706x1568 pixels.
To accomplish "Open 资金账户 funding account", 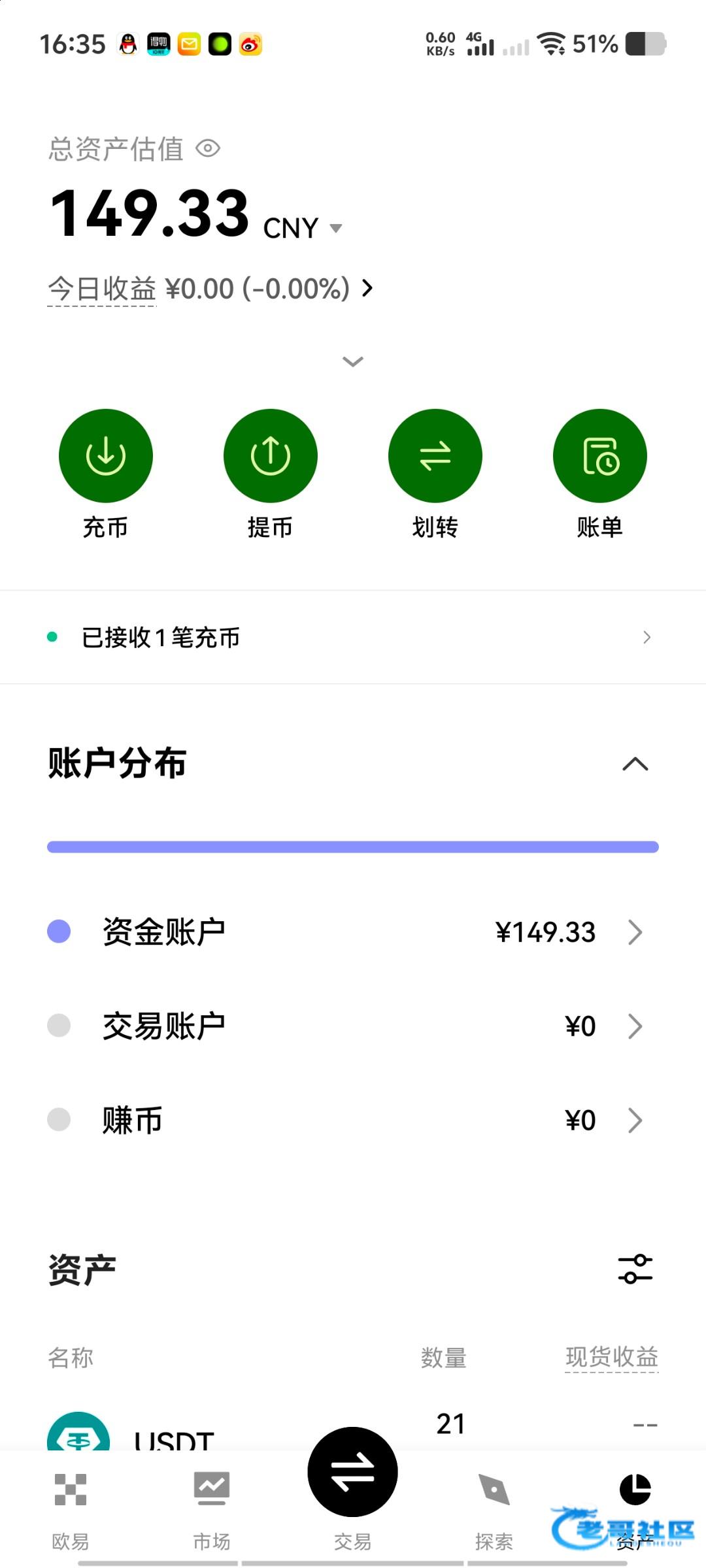I will point(353,932).
